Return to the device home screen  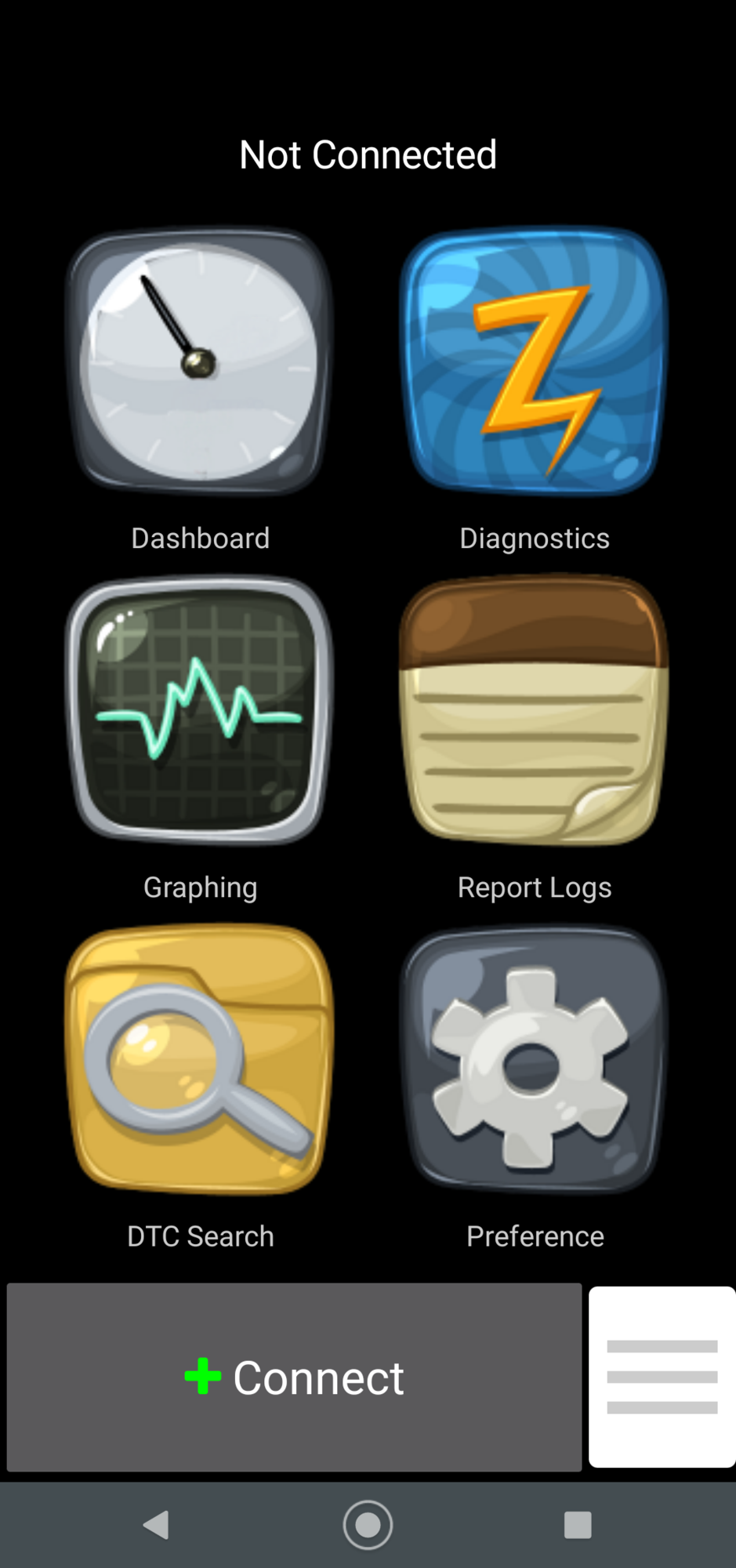[368, 1525]
